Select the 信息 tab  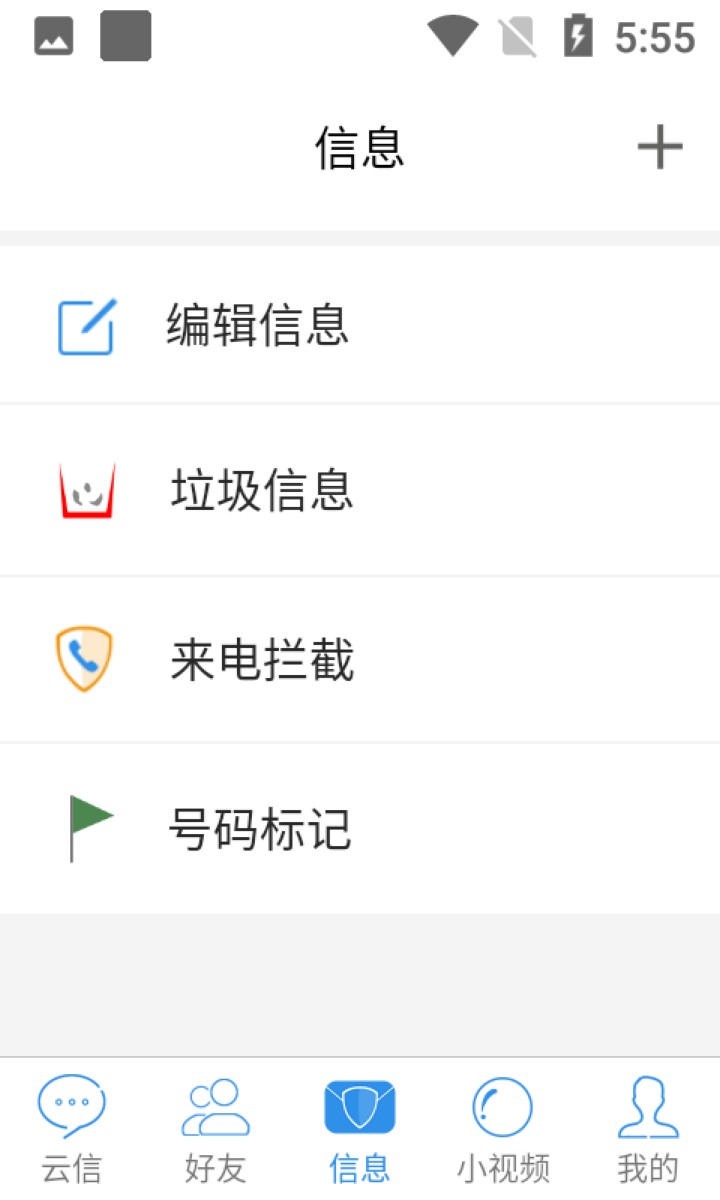(x=360, y=1128)
